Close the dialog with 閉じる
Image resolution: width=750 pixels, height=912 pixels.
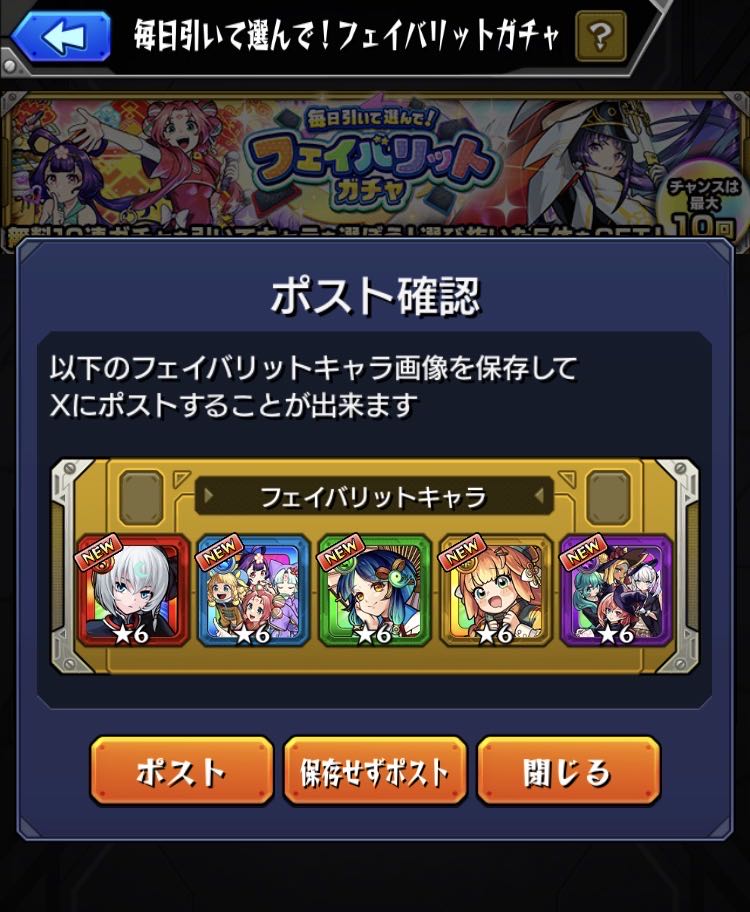[568, 771]
